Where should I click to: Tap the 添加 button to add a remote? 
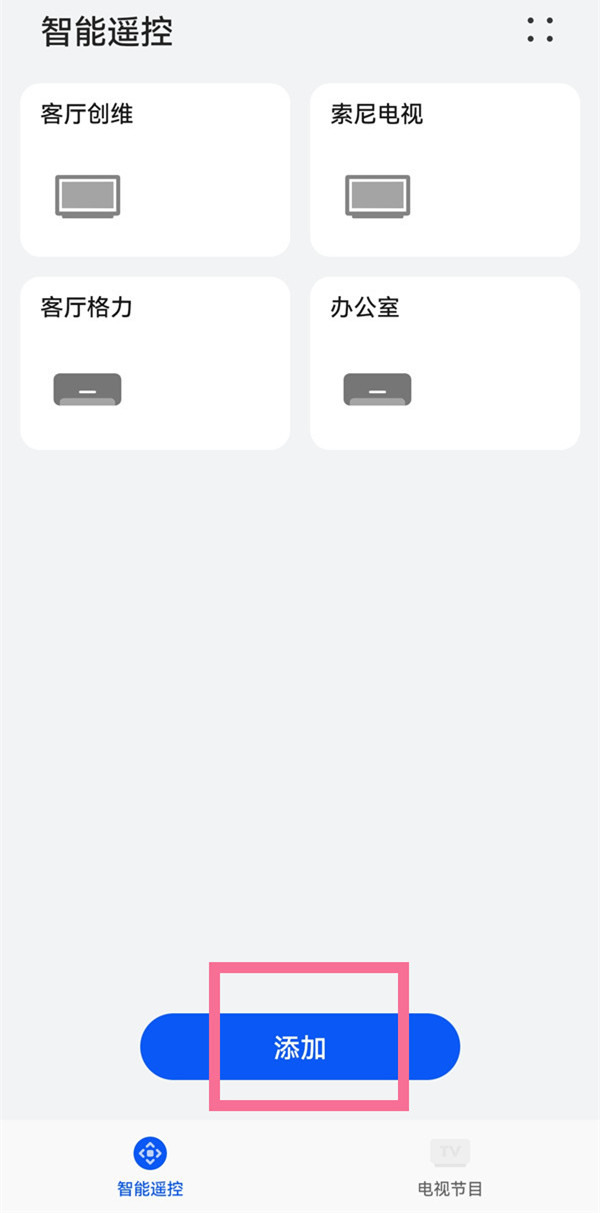click(x=300, y=1047)
